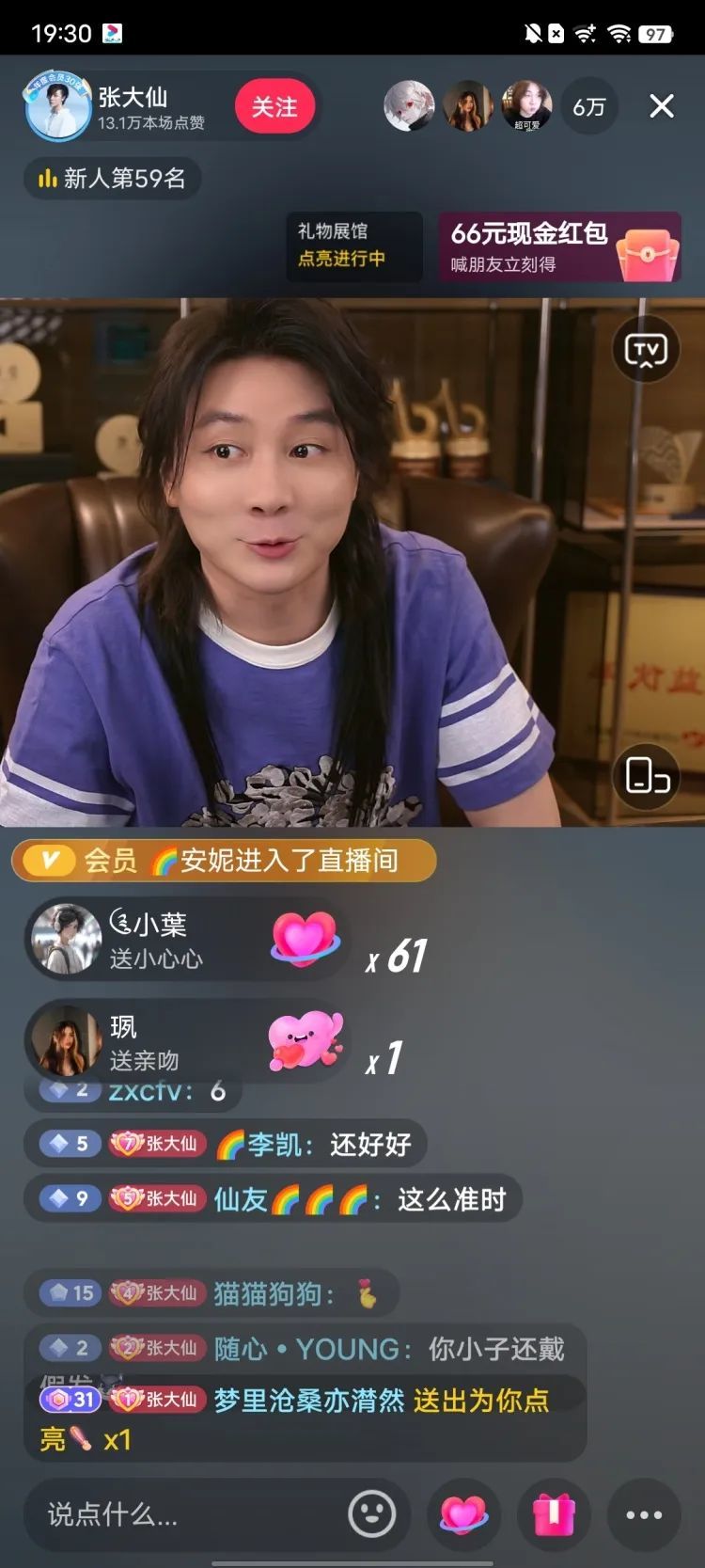
Task: View the 新人第59名 ranking chip
Action: pos(113,178)
